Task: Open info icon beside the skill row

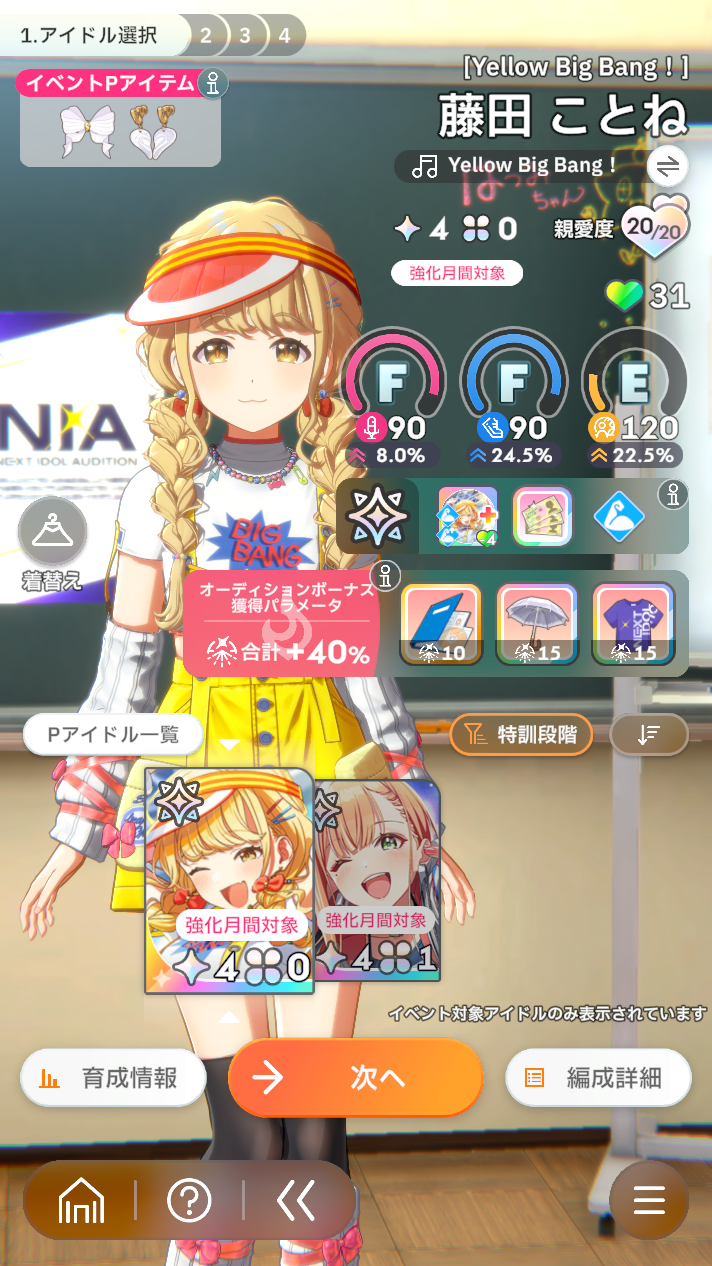Action: tap(674, 494)
